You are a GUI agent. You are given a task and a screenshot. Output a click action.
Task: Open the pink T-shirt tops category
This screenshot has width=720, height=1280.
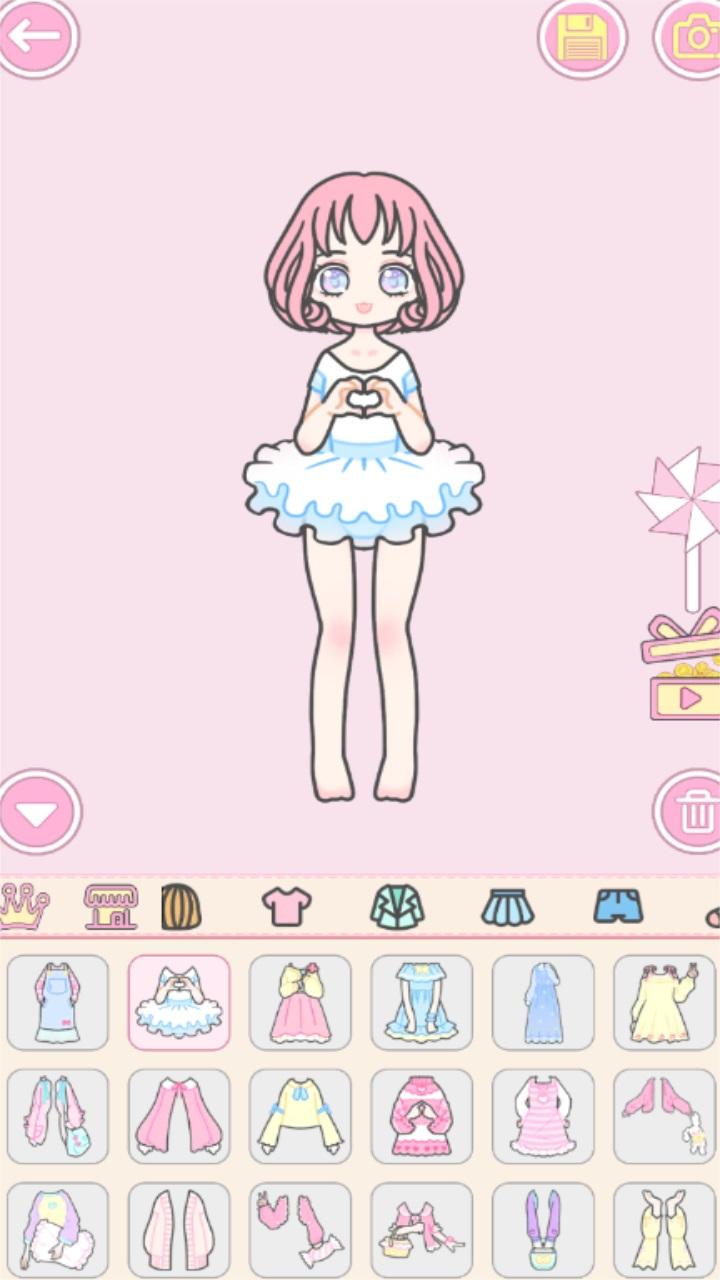tap(287, 906)
